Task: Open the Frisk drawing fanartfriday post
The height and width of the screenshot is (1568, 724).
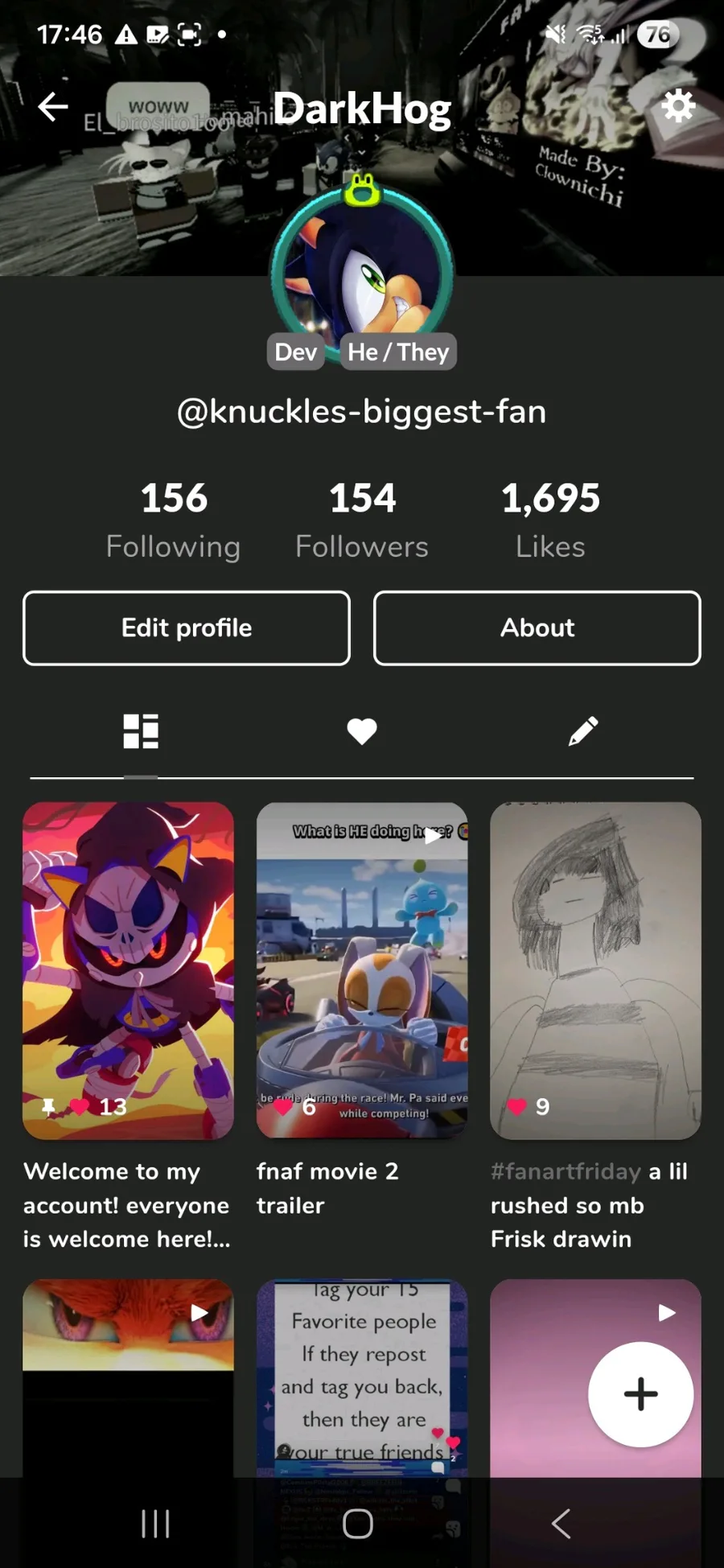Action: coord(595,970)
